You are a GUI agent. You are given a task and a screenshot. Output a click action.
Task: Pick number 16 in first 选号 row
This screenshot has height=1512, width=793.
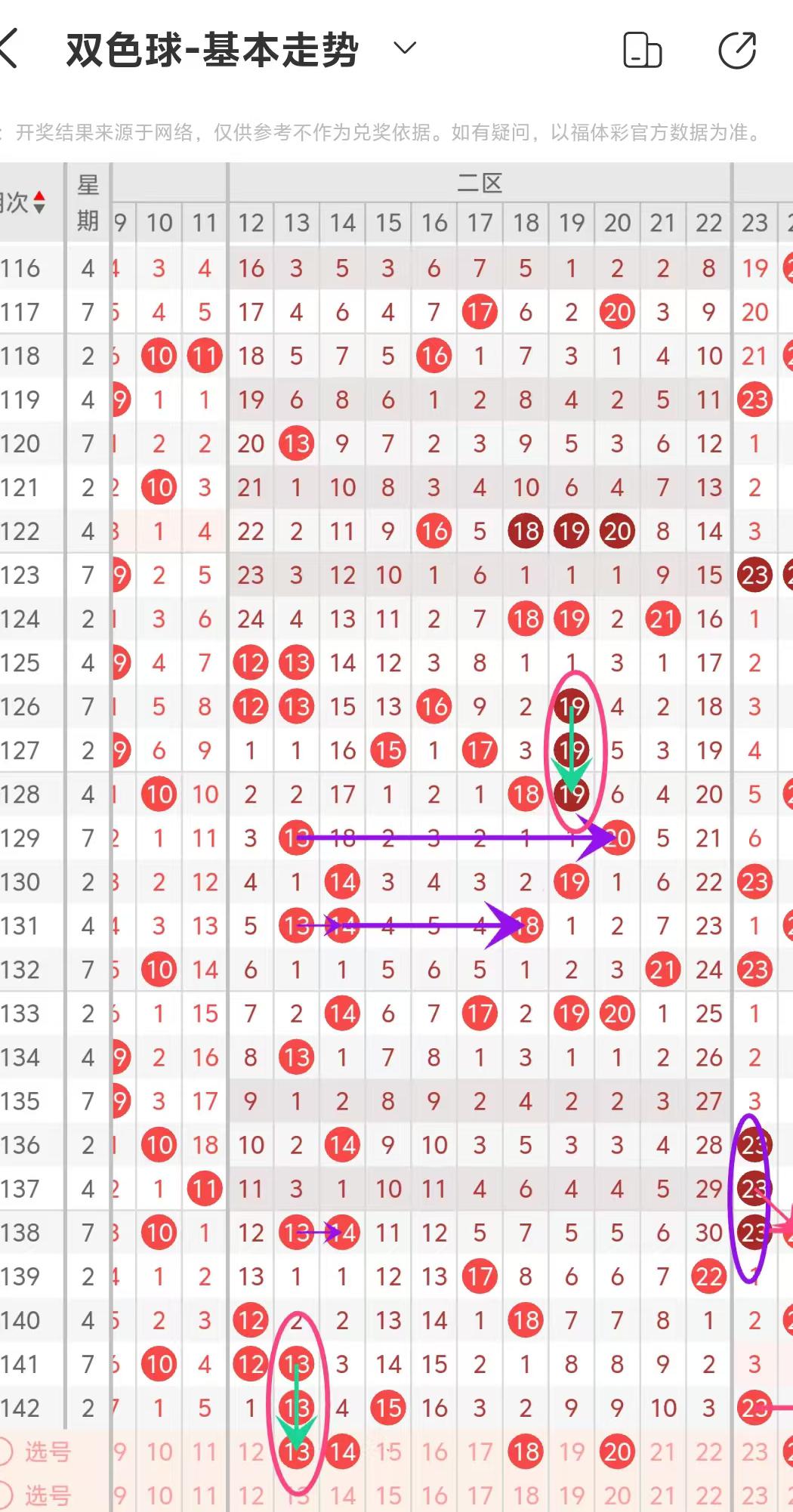pos(434,1452)
